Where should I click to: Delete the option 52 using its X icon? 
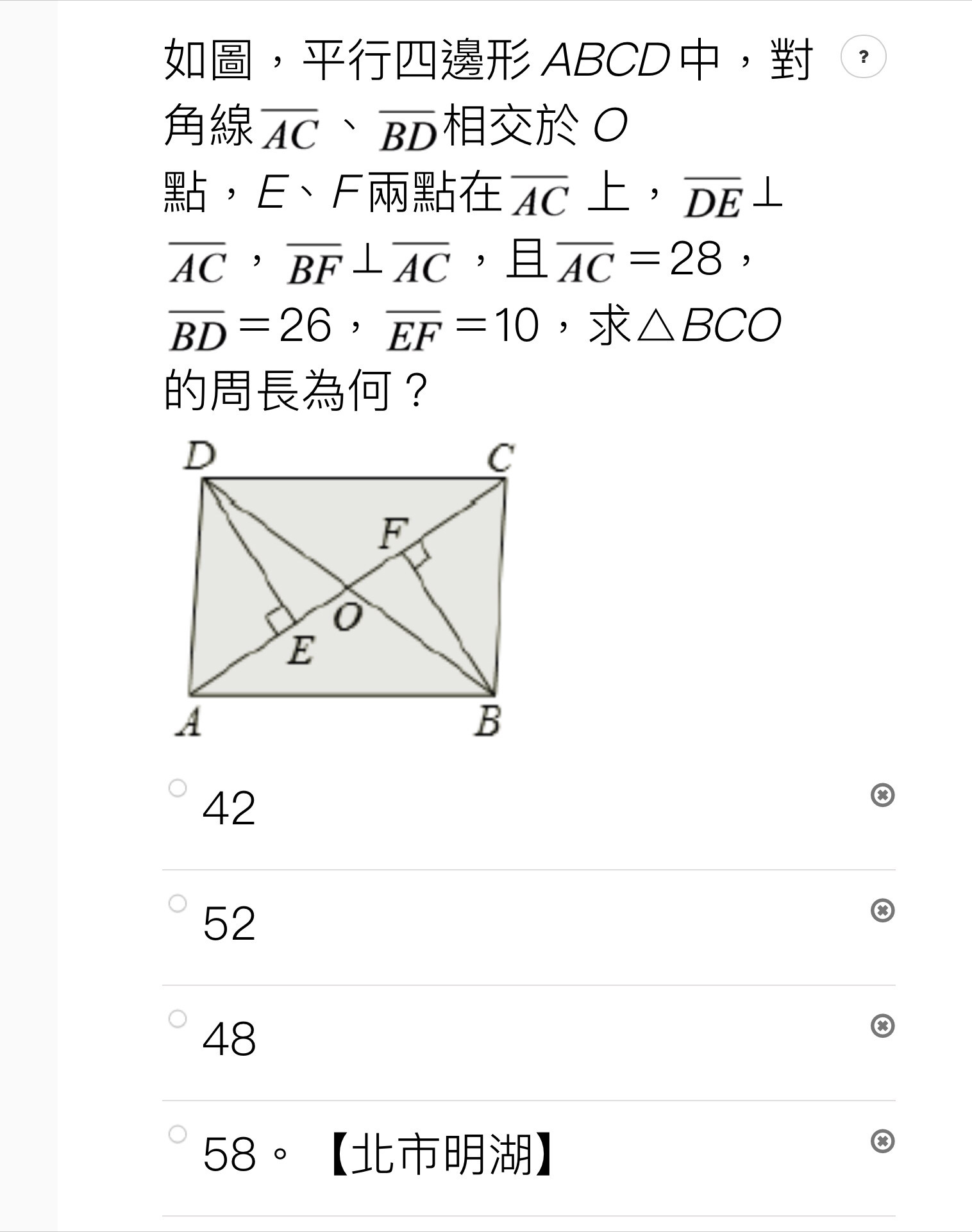(882, 910)
